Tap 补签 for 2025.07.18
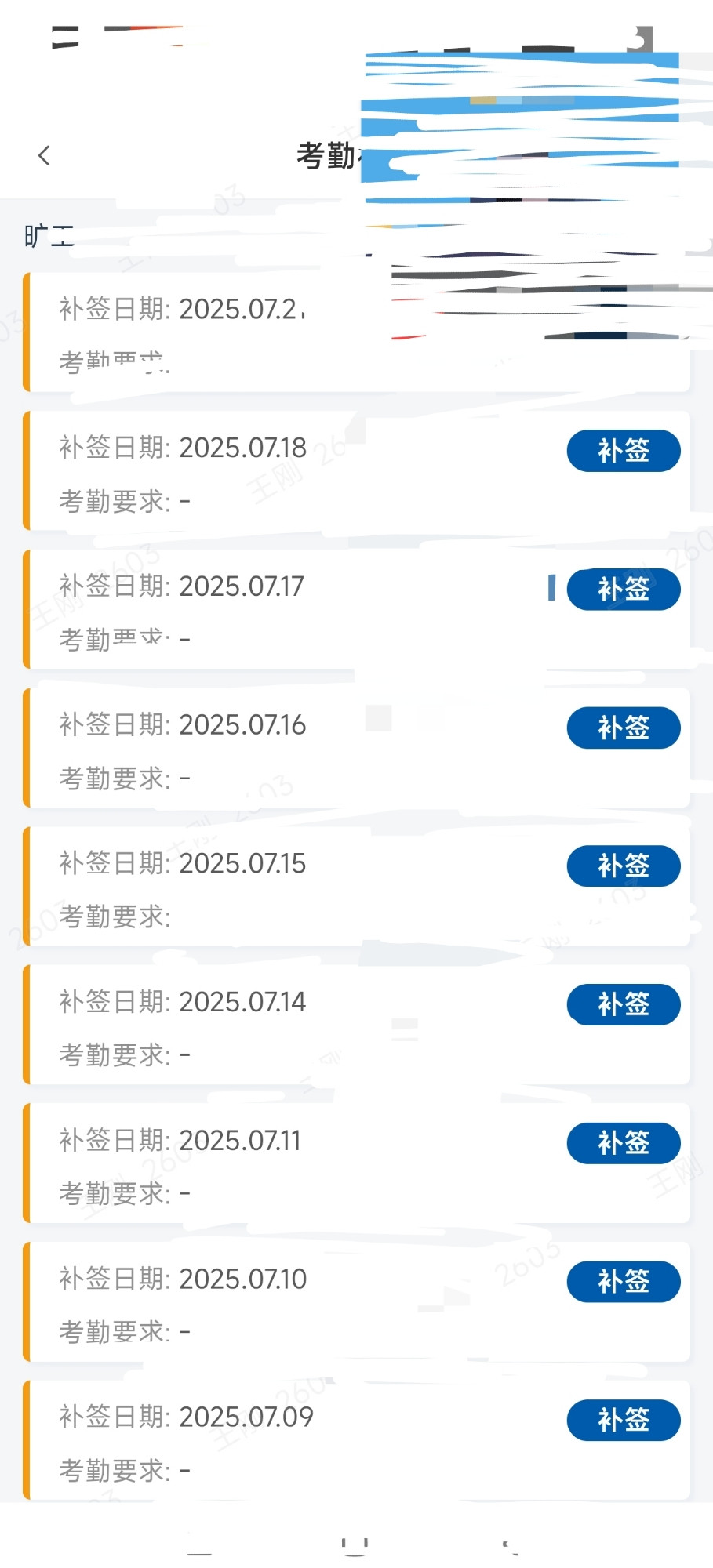This screenshot has width=713, height=1568. click(624, 451)
